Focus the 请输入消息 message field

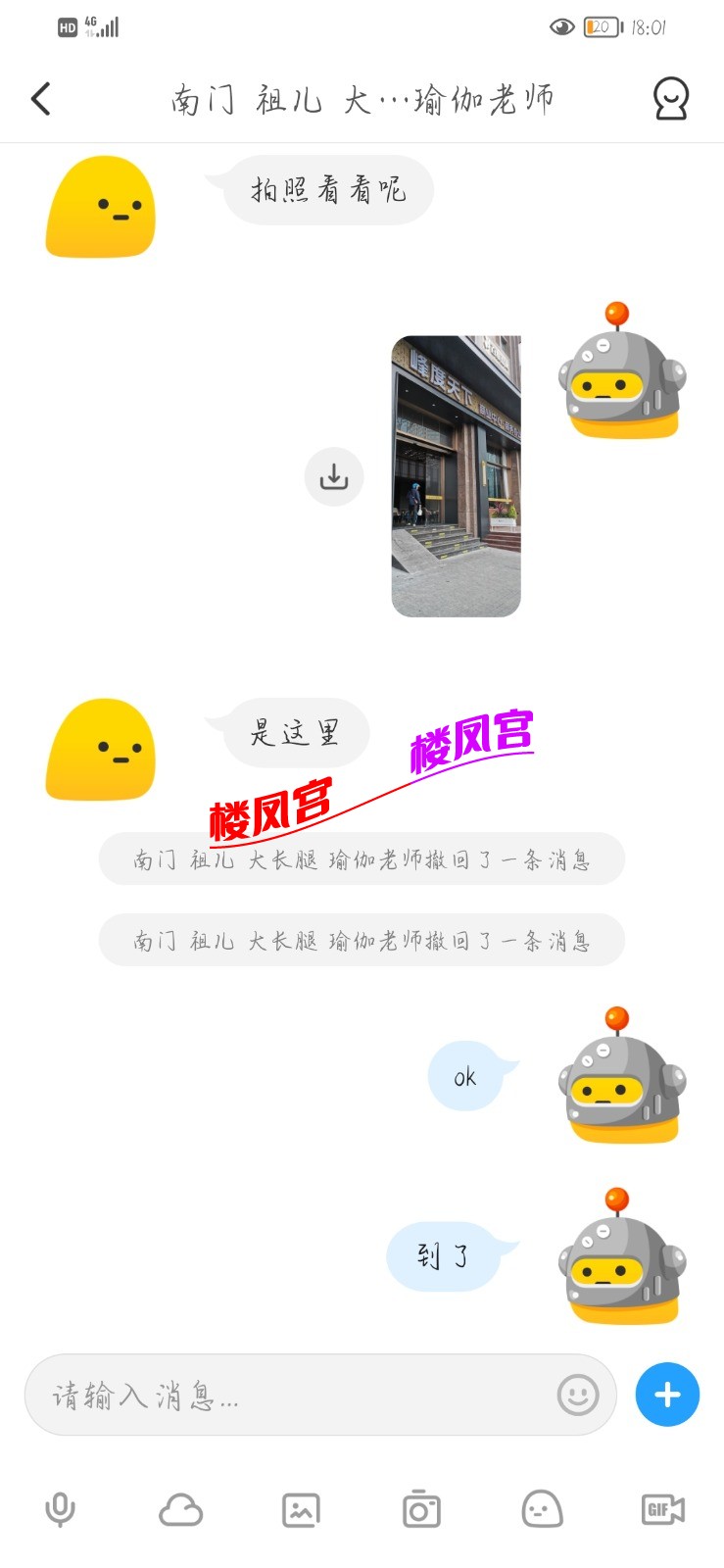[294, 1395]
